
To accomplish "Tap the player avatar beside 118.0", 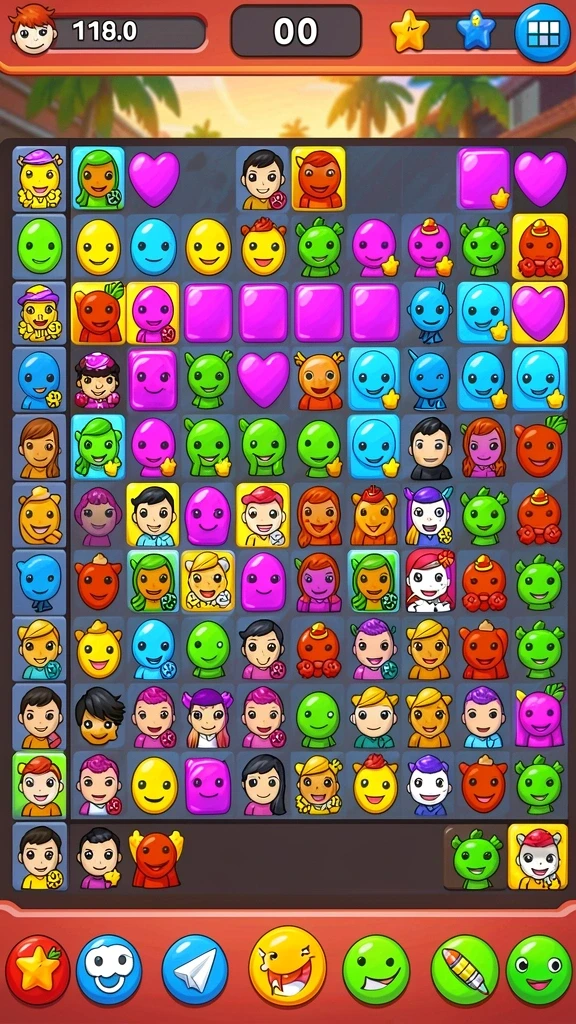I will [30, 31].
